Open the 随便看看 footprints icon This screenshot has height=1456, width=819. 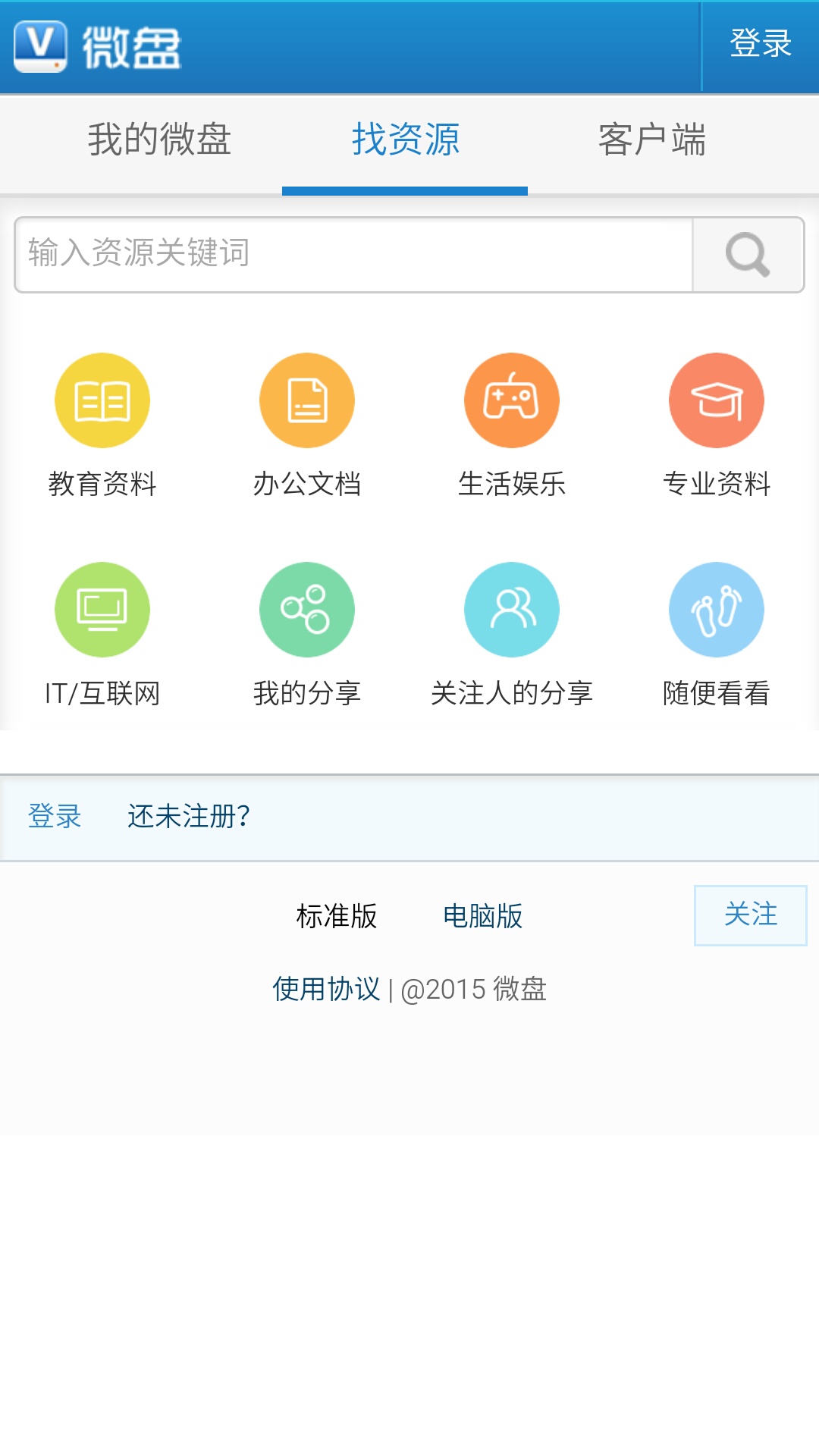coord(717,609)
